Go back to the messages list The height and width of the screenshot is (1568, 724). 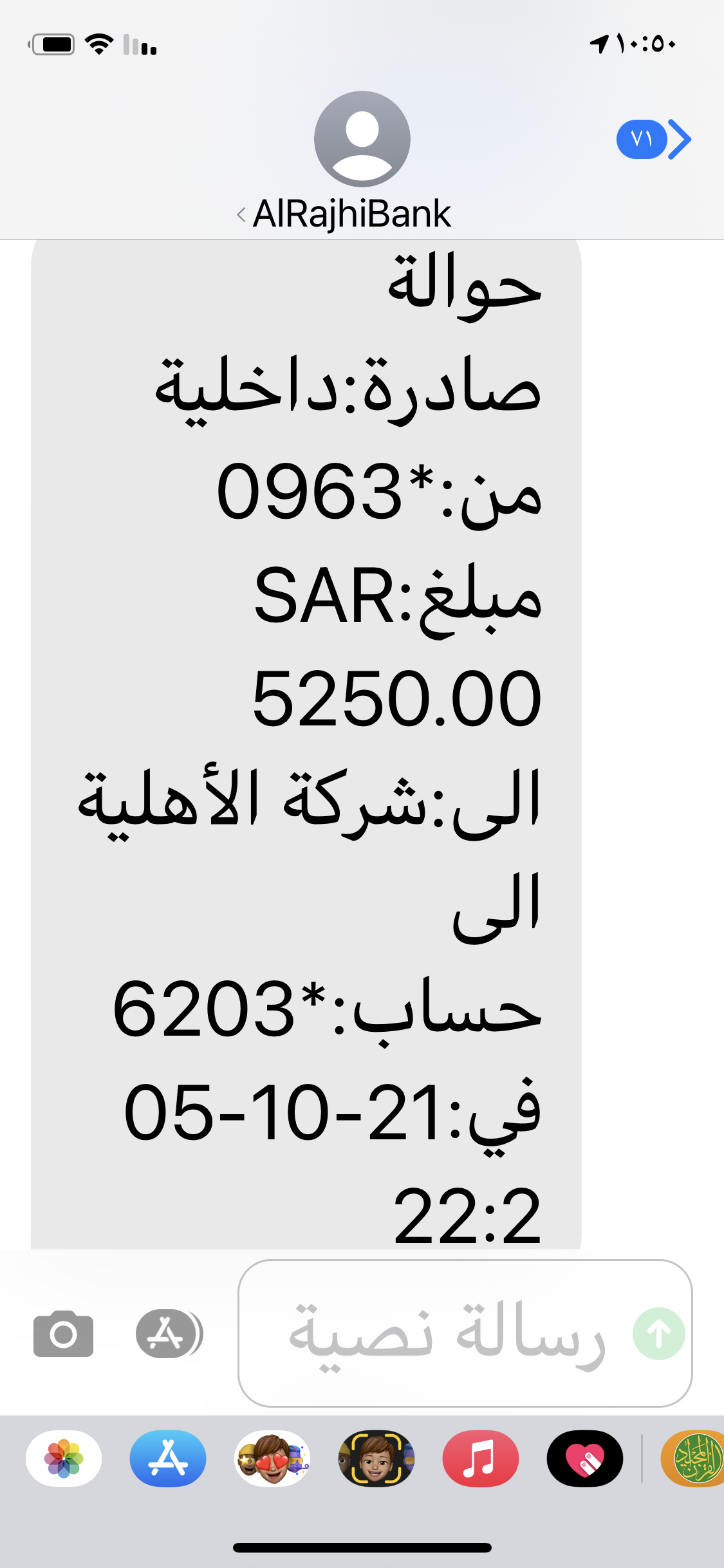(654, 139)
